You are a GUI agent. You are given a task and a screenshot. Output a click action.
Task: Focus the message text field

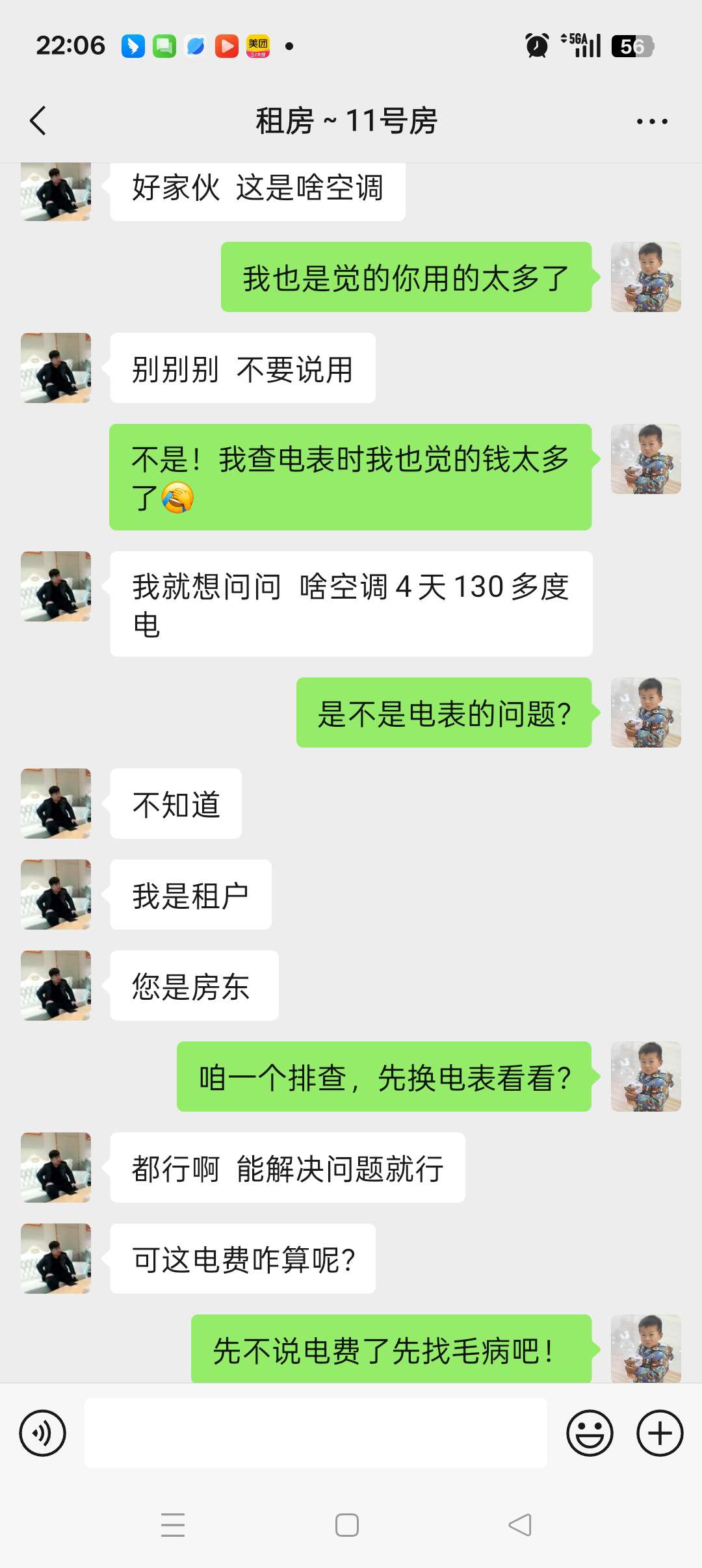point(315,1433)
